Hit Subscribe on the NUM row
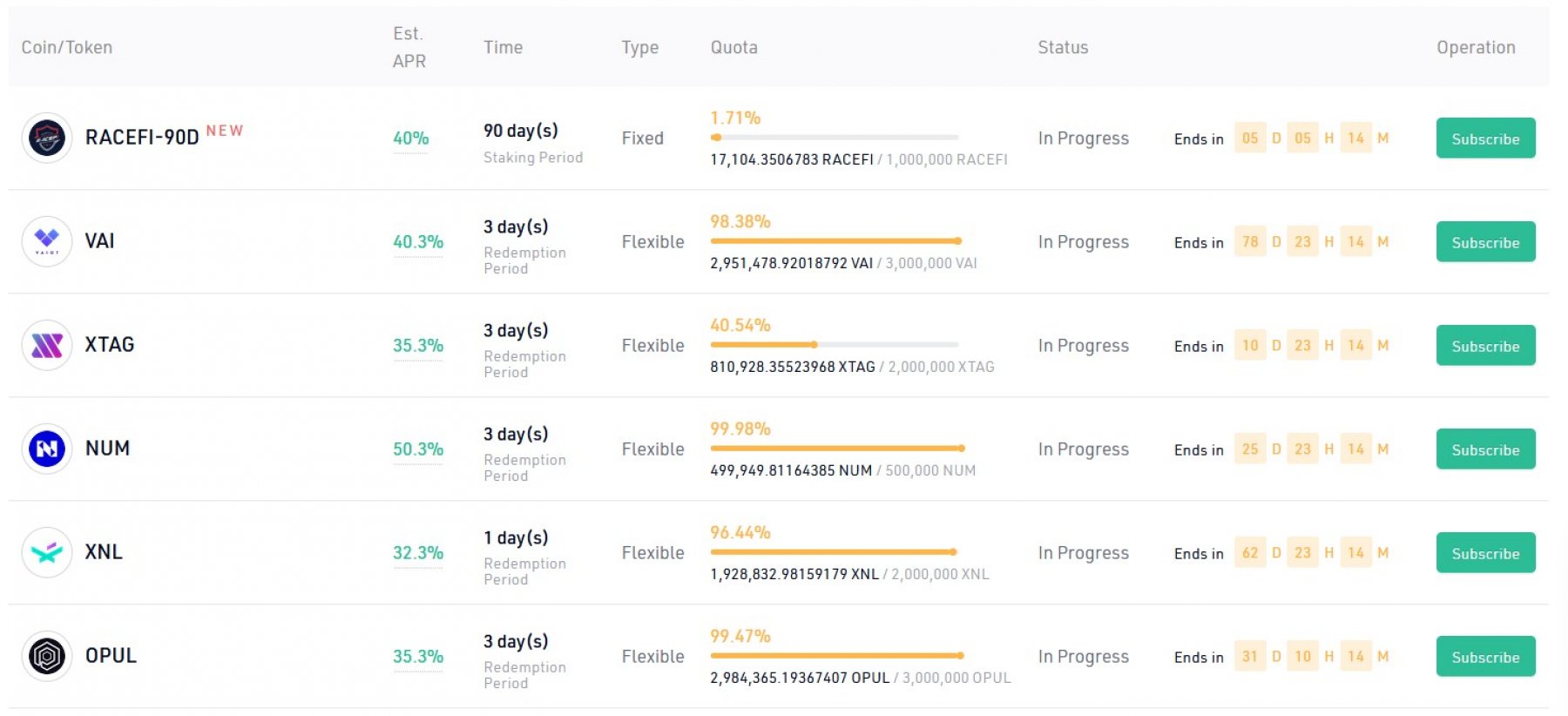 click(x=1485, y=449)
